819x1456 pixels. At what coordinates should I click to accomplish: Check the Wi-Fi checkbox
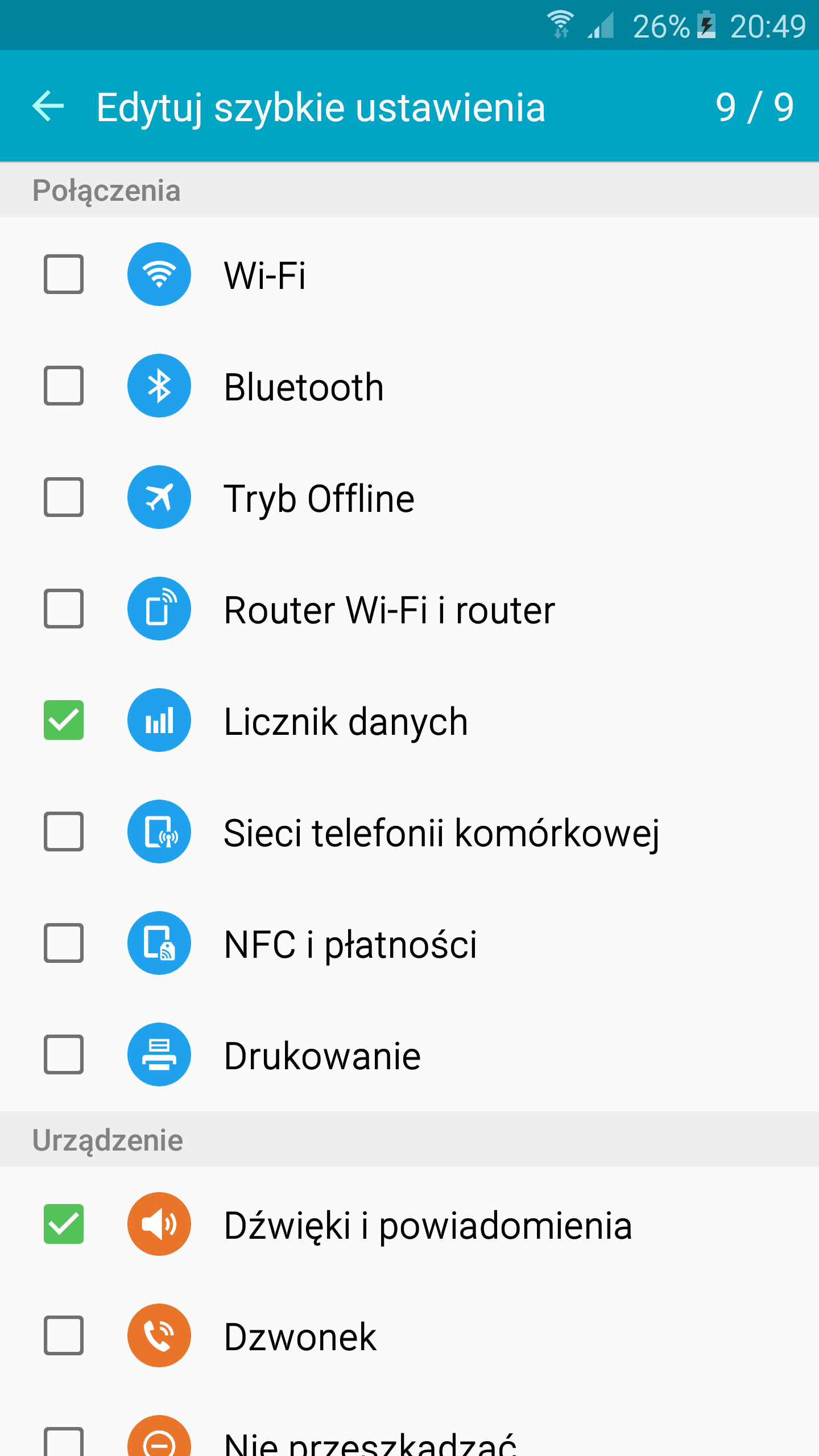tap(64, 274)
